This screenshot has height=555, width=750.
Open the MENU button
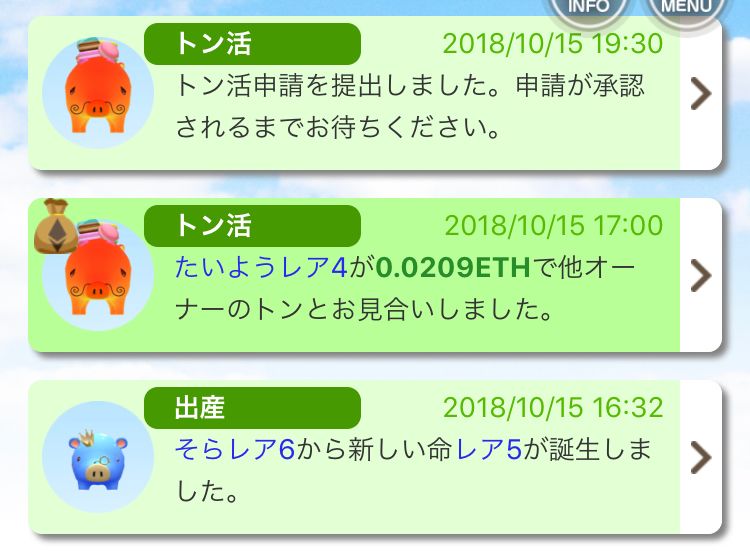coord(686,9)
